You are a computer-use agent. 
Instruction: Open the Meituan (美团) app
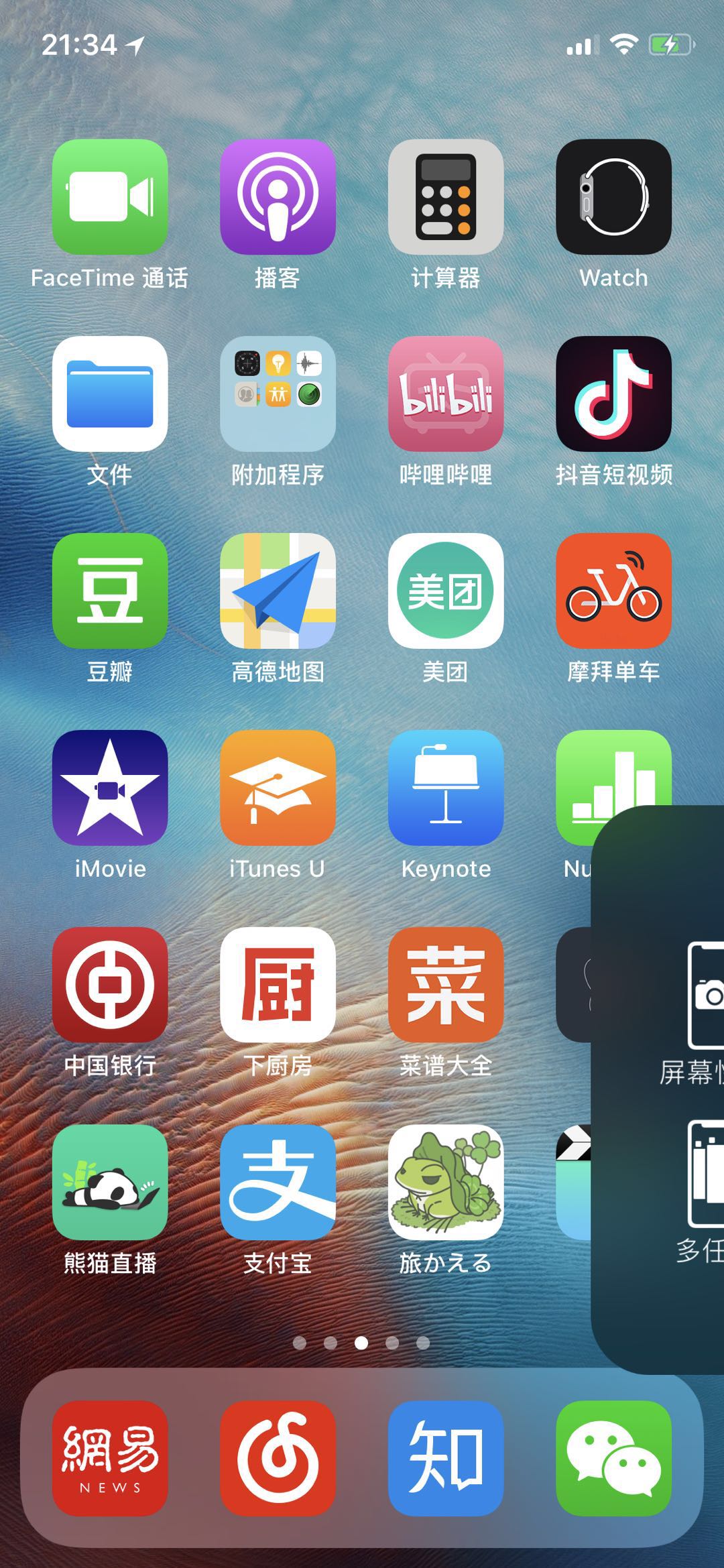pyautogui.click(x=446, y=591)
